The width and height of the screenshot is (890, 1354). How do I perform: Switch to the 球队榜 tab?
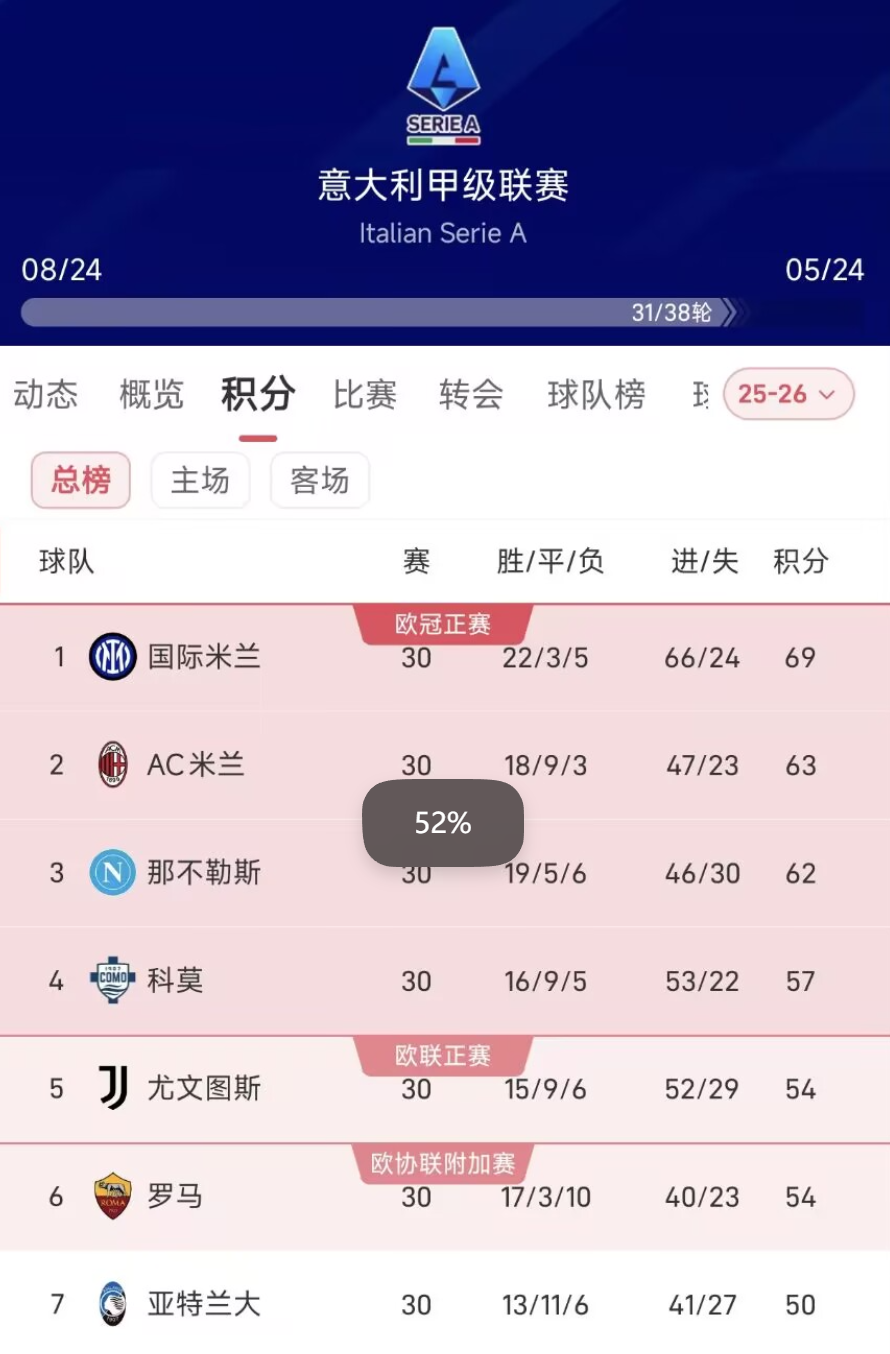click(x=596, y=395)
